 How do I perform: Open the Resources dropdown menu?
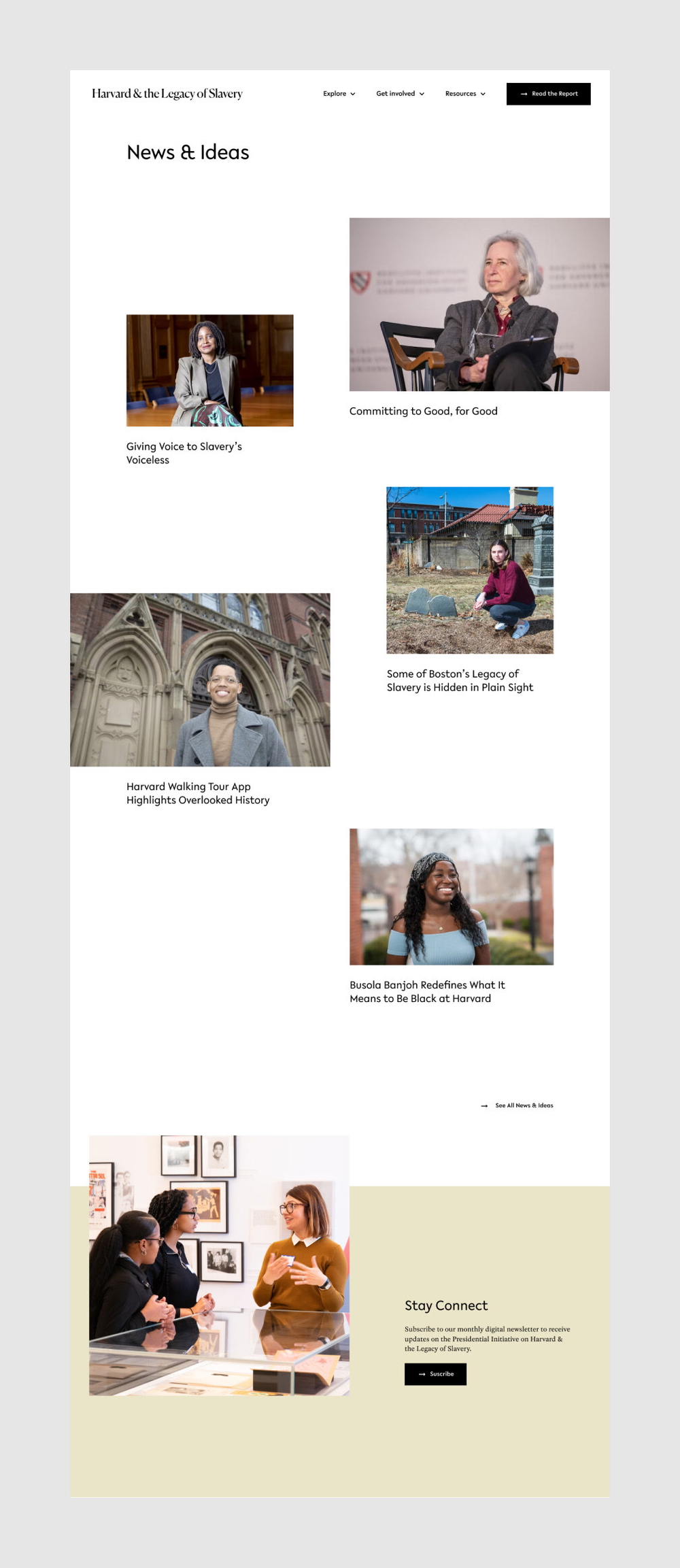(465, 94)
